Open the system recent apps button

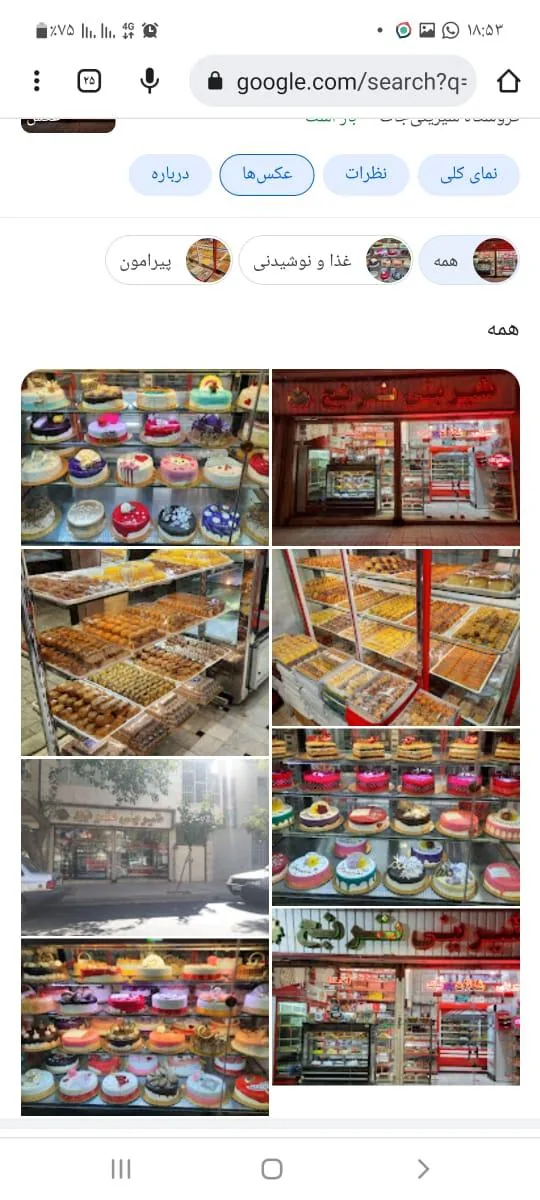tap(121, 1169)
